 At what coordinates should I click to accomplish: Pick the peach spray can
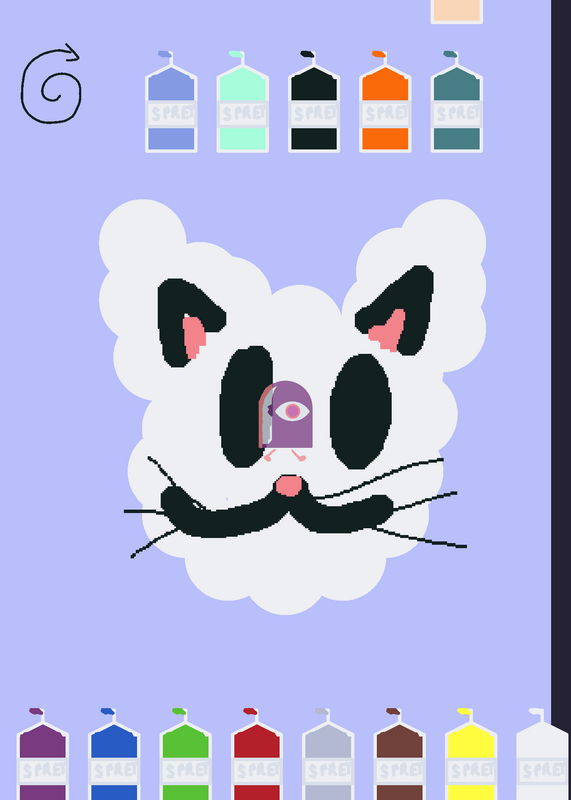[x=457, y=11]
